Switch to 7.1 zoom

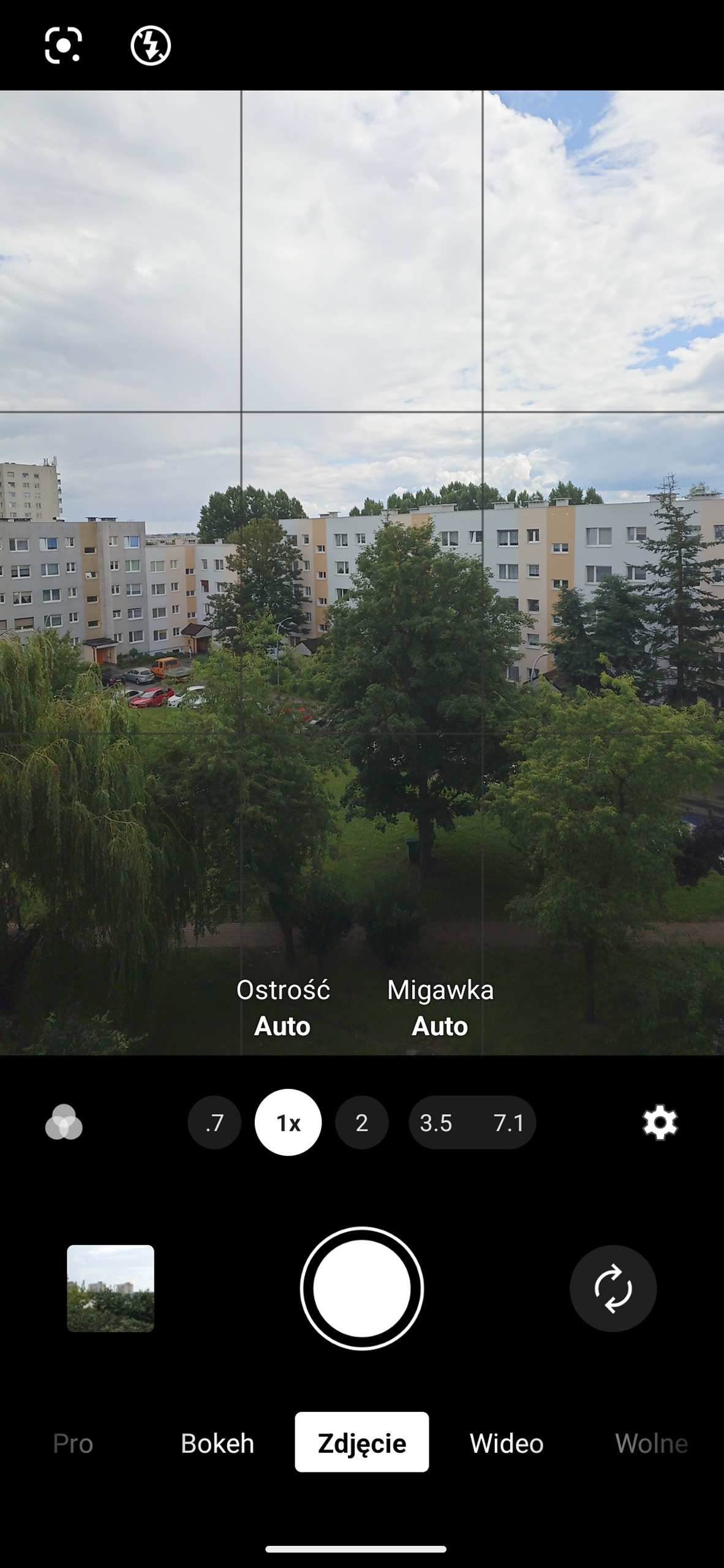pos(508,1123)
